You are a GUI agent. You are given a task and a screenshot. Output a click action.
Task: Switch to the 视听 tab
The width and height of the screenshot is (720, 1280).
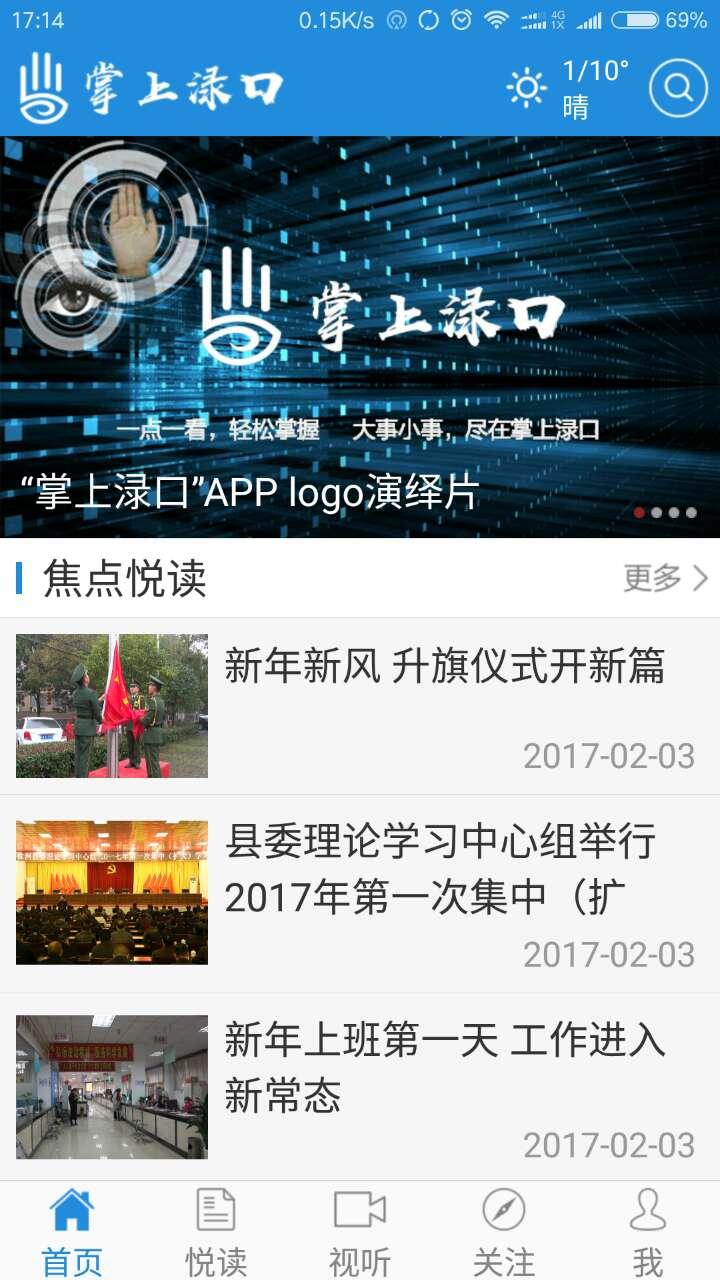pos(360,1235)
